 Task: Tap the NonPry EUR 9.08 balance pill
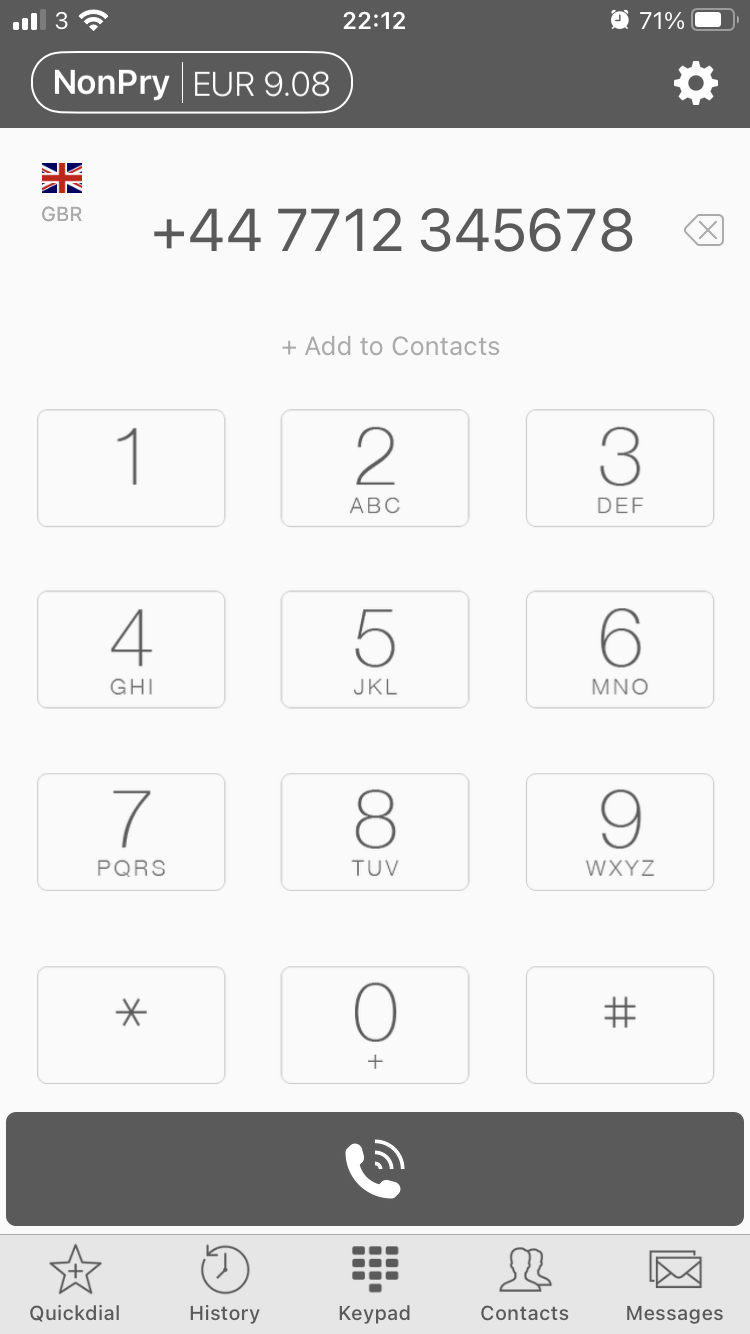192,83
